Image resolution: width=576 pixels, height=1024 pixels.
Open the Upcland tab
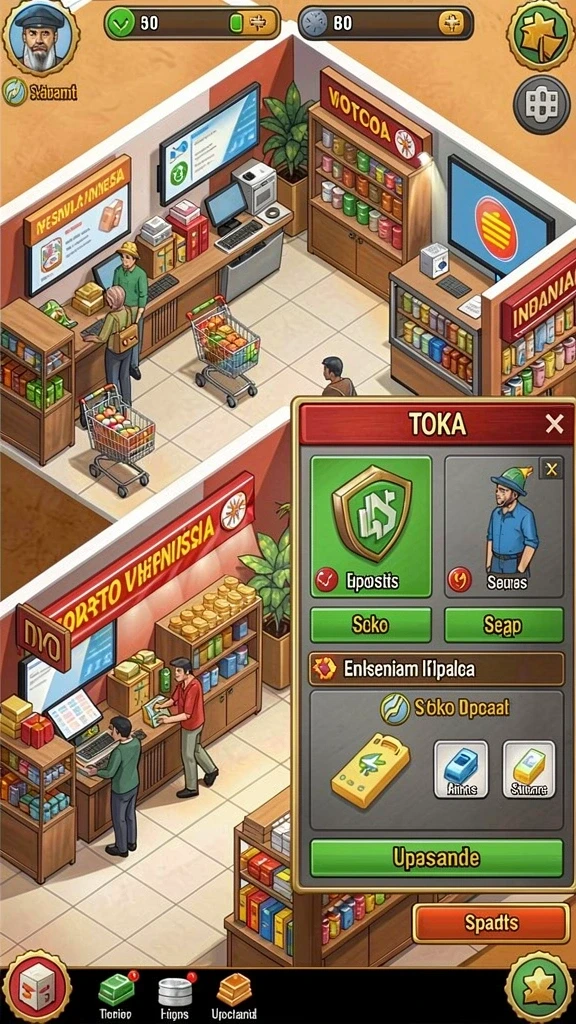point(233,995)
